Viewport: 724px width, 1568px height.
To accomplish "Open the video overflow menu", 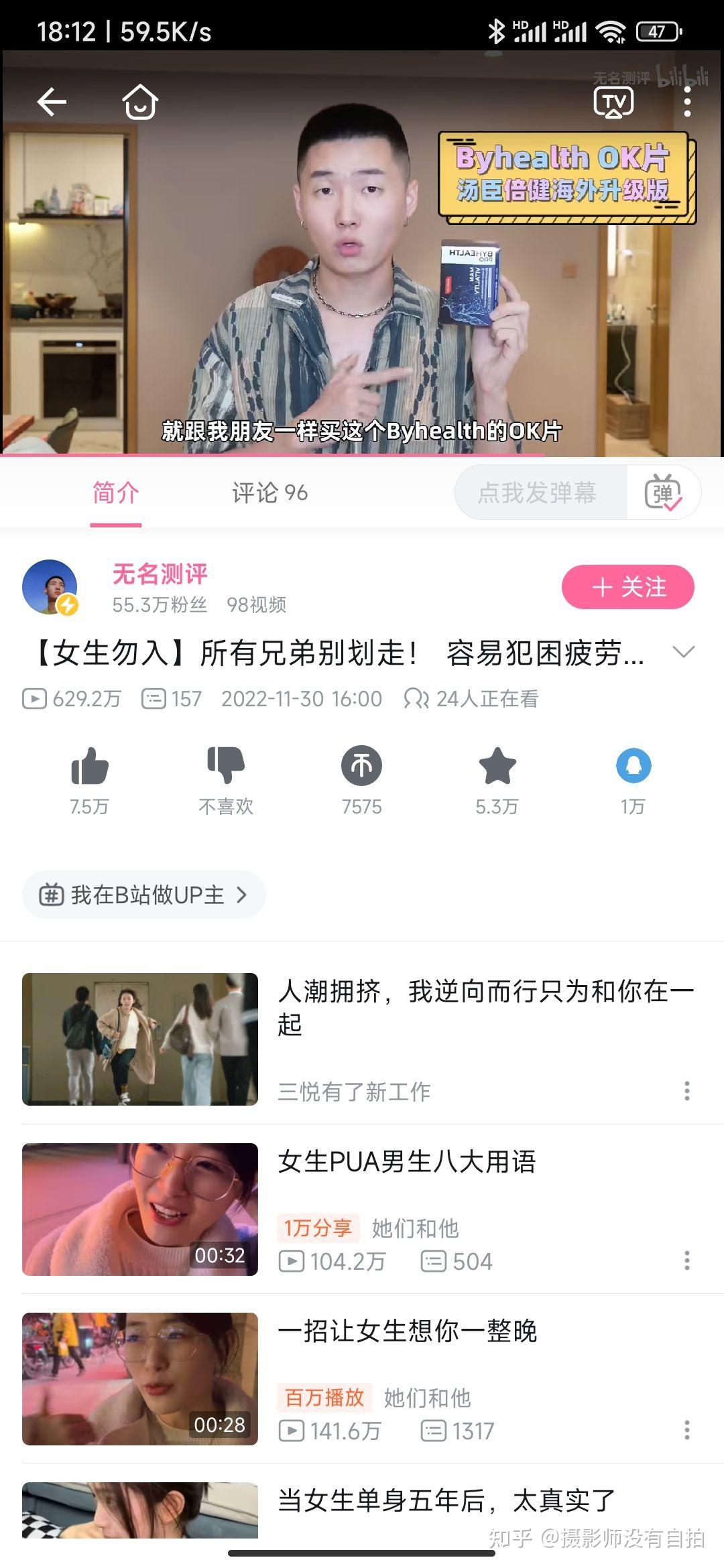I will (x=687, y=103).
